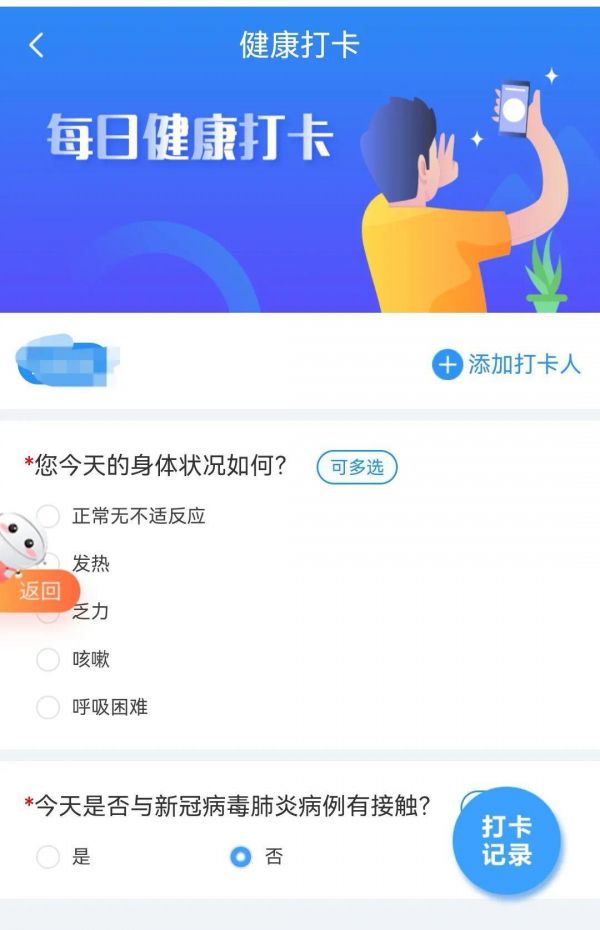600x930 pixels.
Task: Tap the orange 返回 floating button
Action: coord(40,591)
